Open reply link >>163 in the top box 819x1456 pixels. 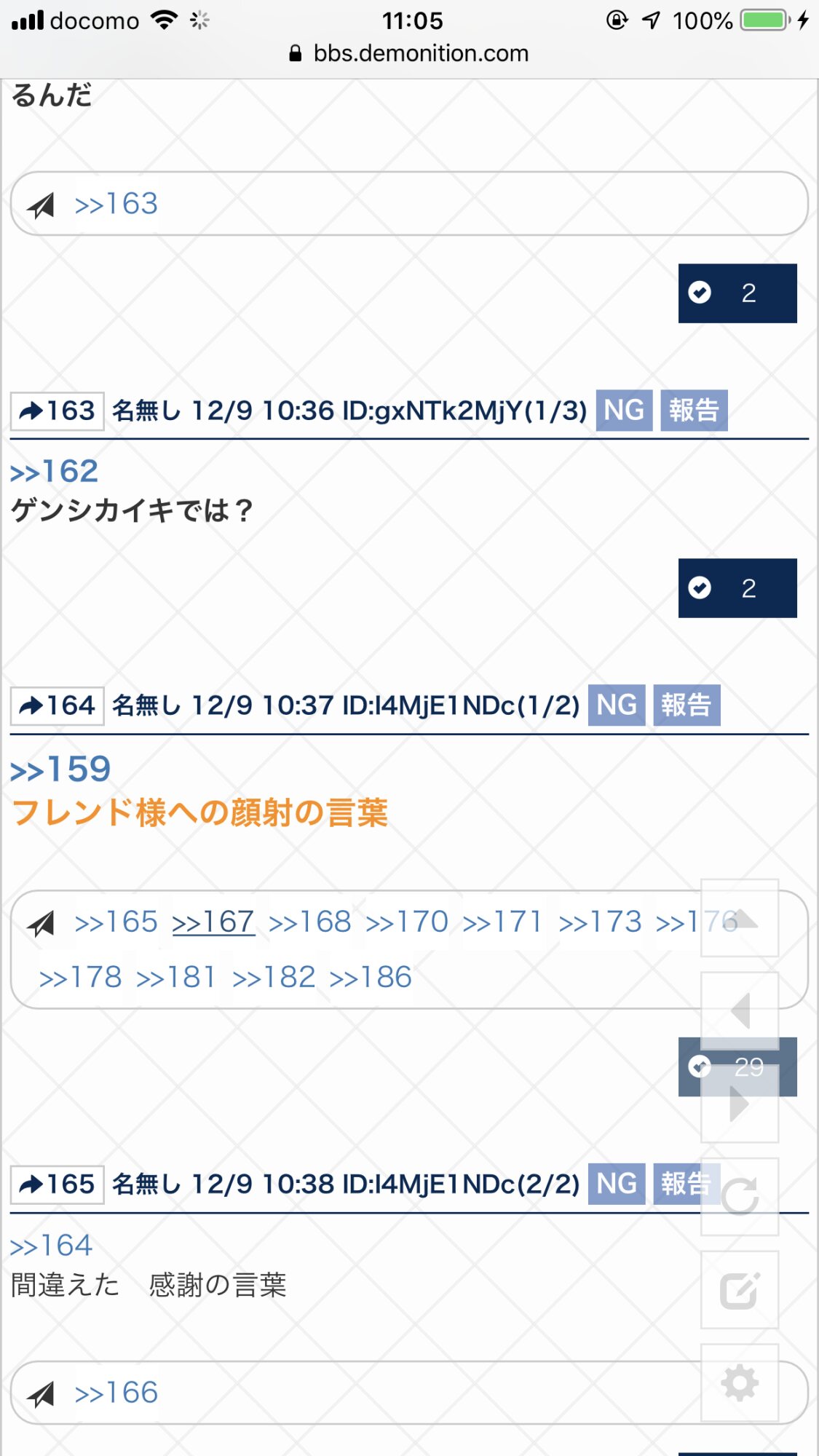(116, 204)
